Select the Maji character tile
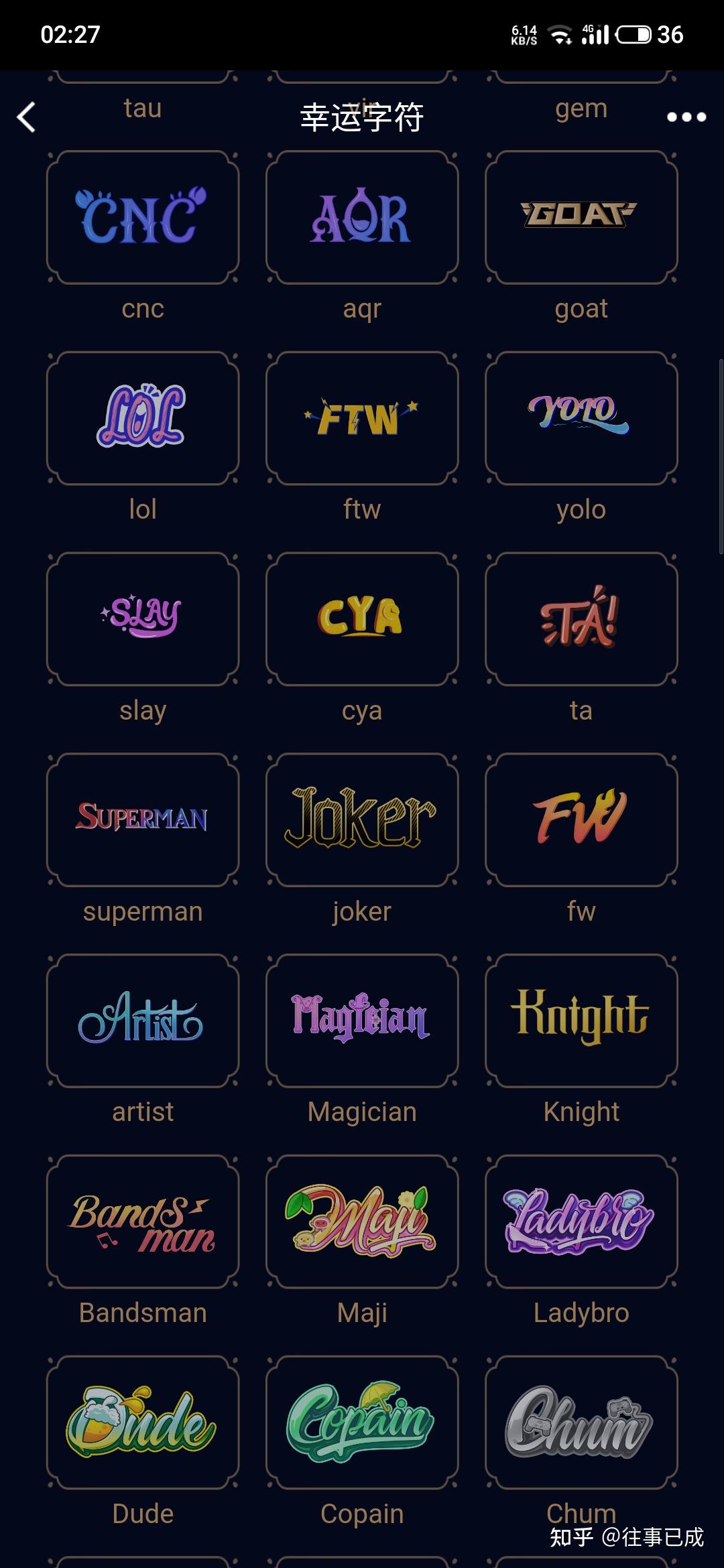 362,1221
